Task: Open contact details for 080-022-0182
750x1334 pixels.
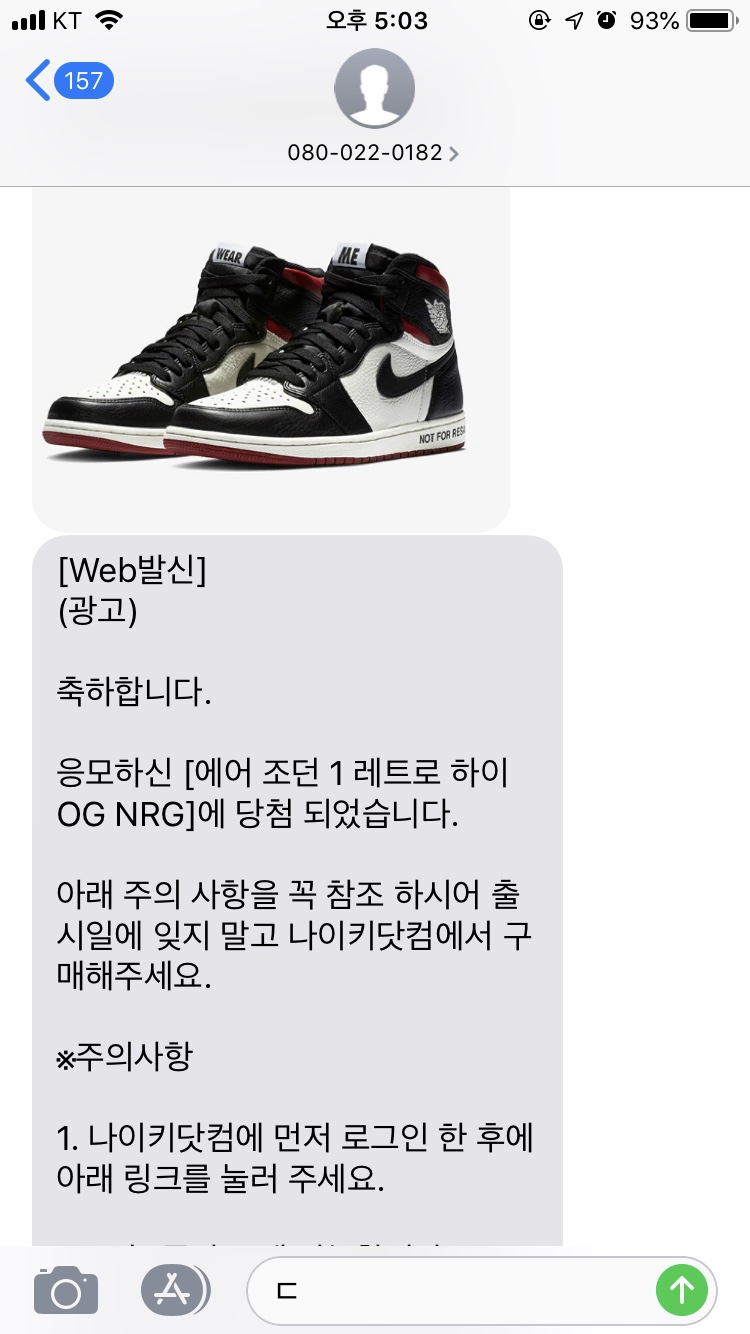Action: click(374, 153)
